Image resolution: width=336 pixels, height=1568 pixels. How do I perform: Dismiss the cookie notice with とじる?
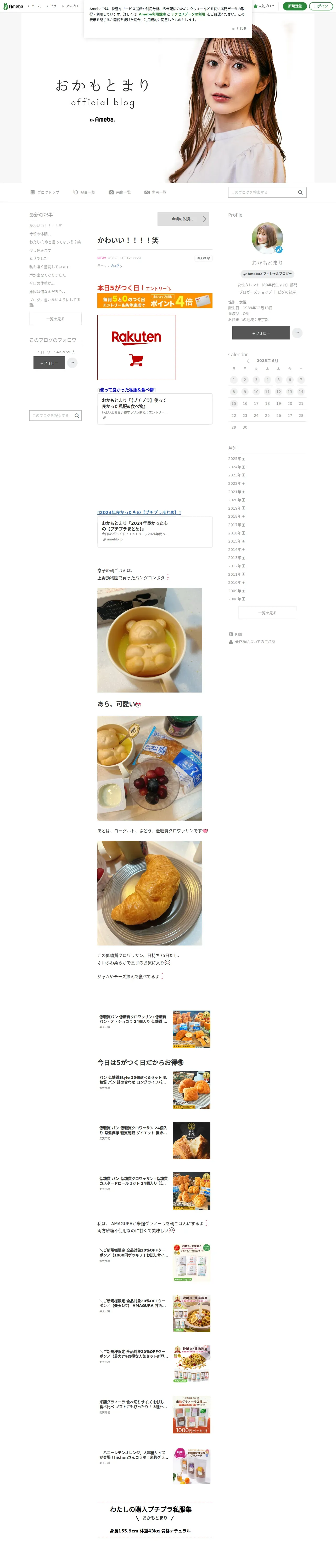point(239,28)
